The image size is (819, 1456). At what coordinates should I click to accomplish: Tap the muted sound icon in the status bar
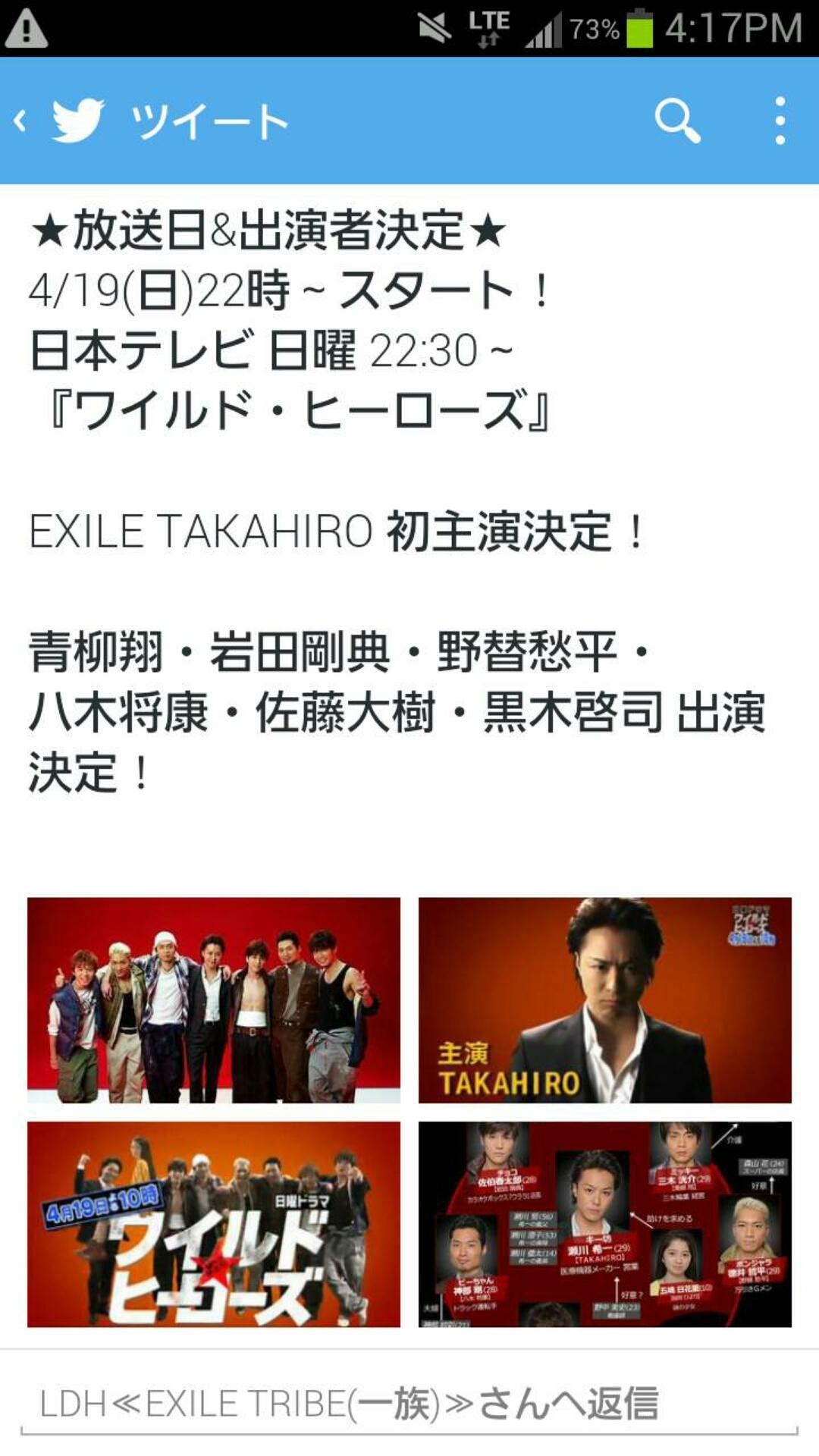[432, 25]
